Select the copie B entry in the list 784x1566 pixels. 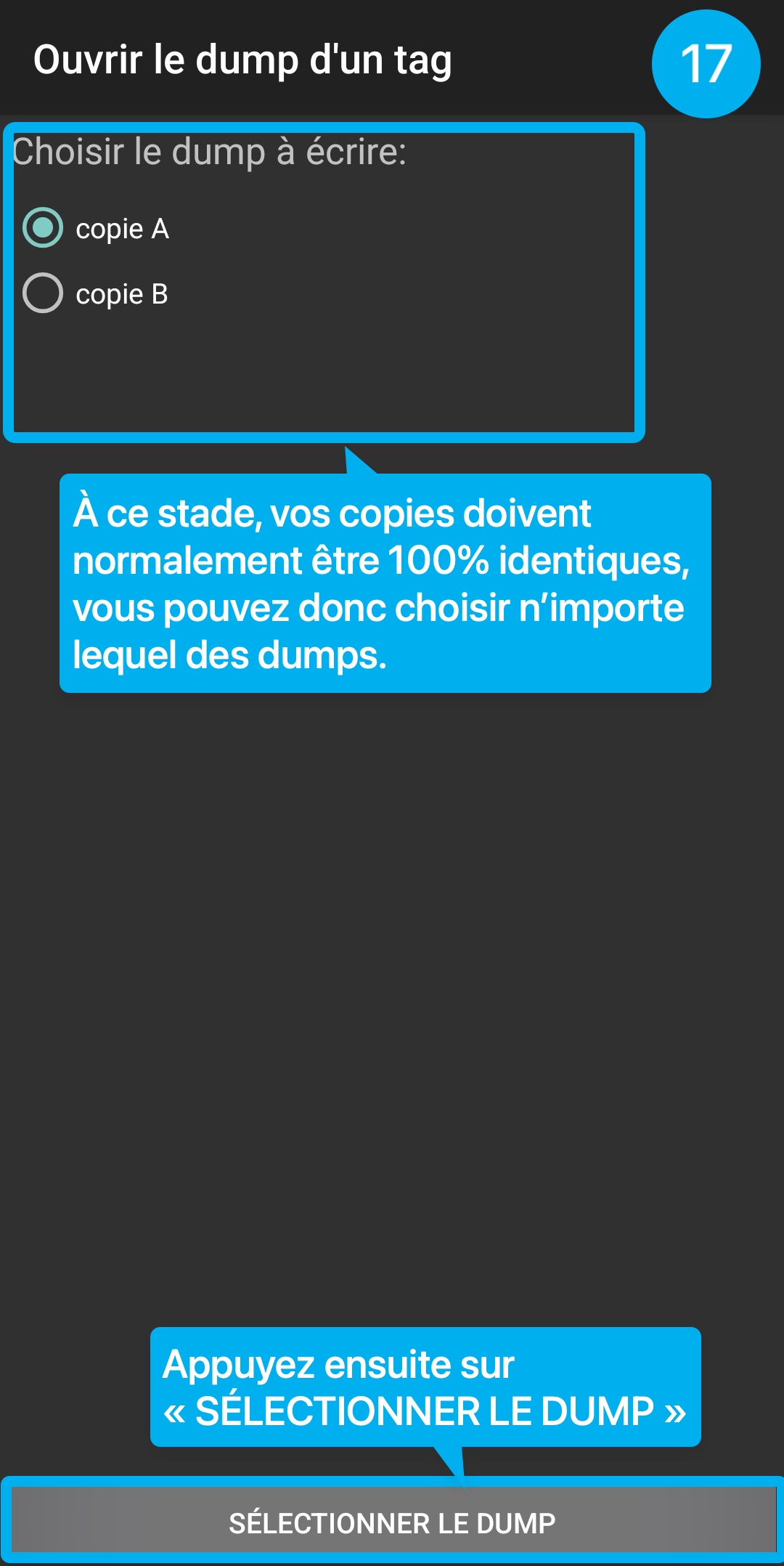click(x=122, y=294)
